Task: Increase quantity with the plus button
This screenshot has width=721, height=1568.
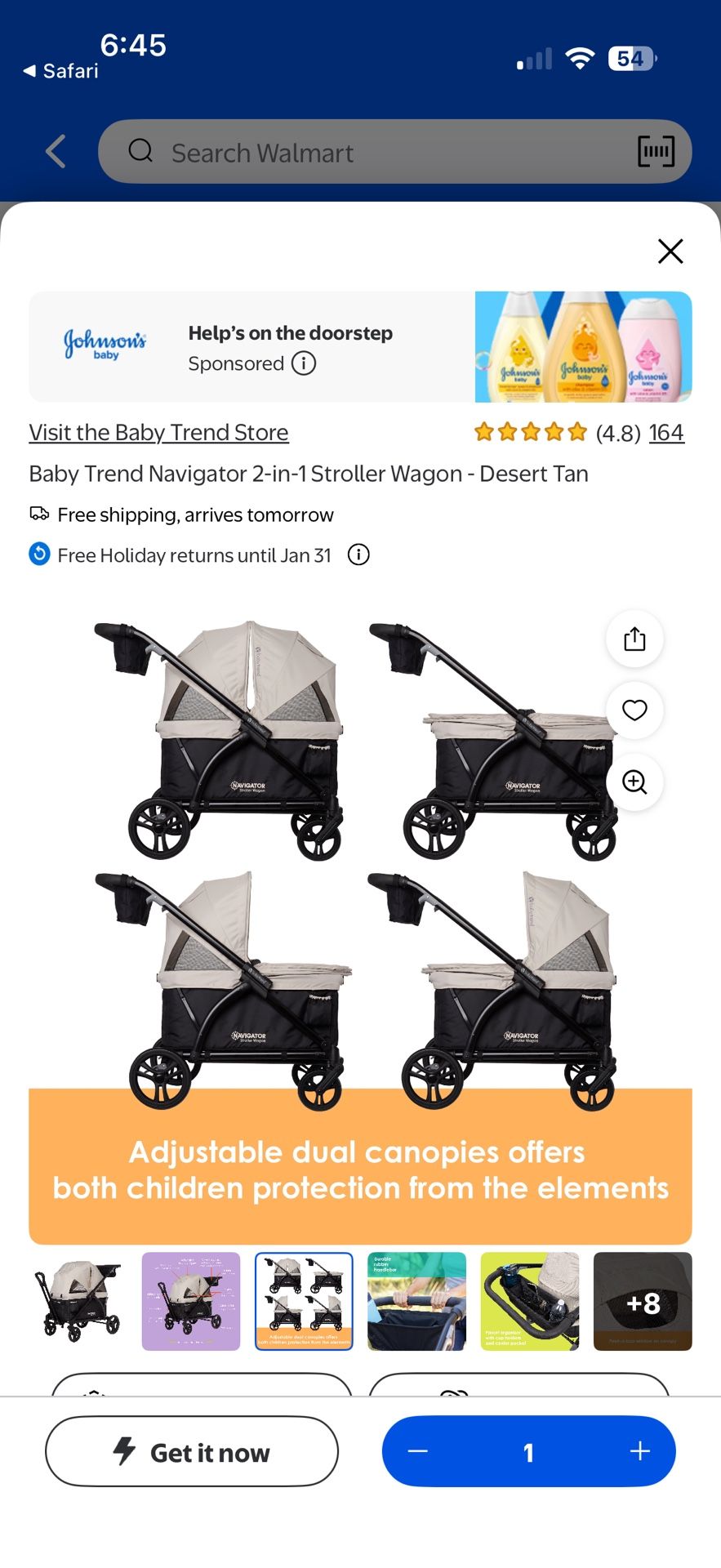Action: coord(639,1451)
